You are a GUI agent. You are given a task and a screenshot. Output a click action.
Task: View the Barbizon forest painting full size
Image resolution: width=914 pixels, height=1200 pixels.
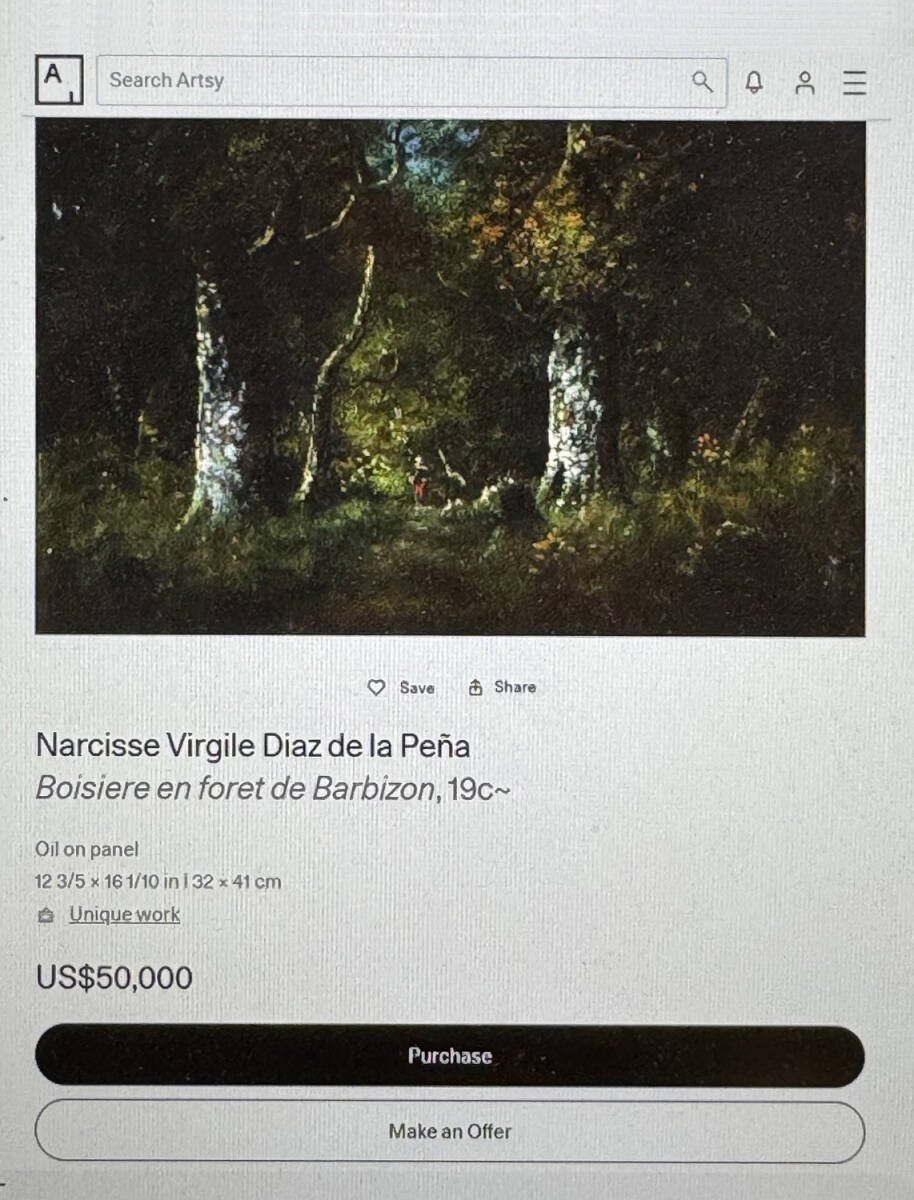(x=450, y=377)
